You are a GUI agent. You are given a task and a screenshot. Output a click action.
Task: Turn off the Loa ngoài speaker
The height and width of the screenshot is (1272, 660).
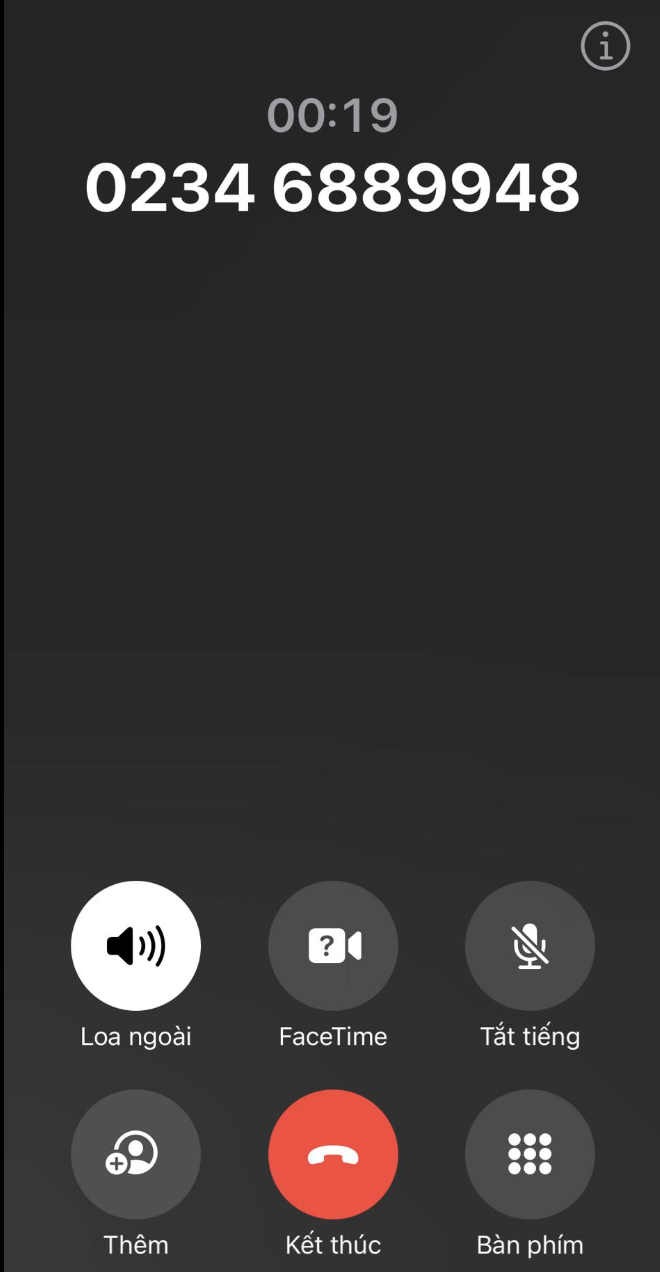click(136, 946)
